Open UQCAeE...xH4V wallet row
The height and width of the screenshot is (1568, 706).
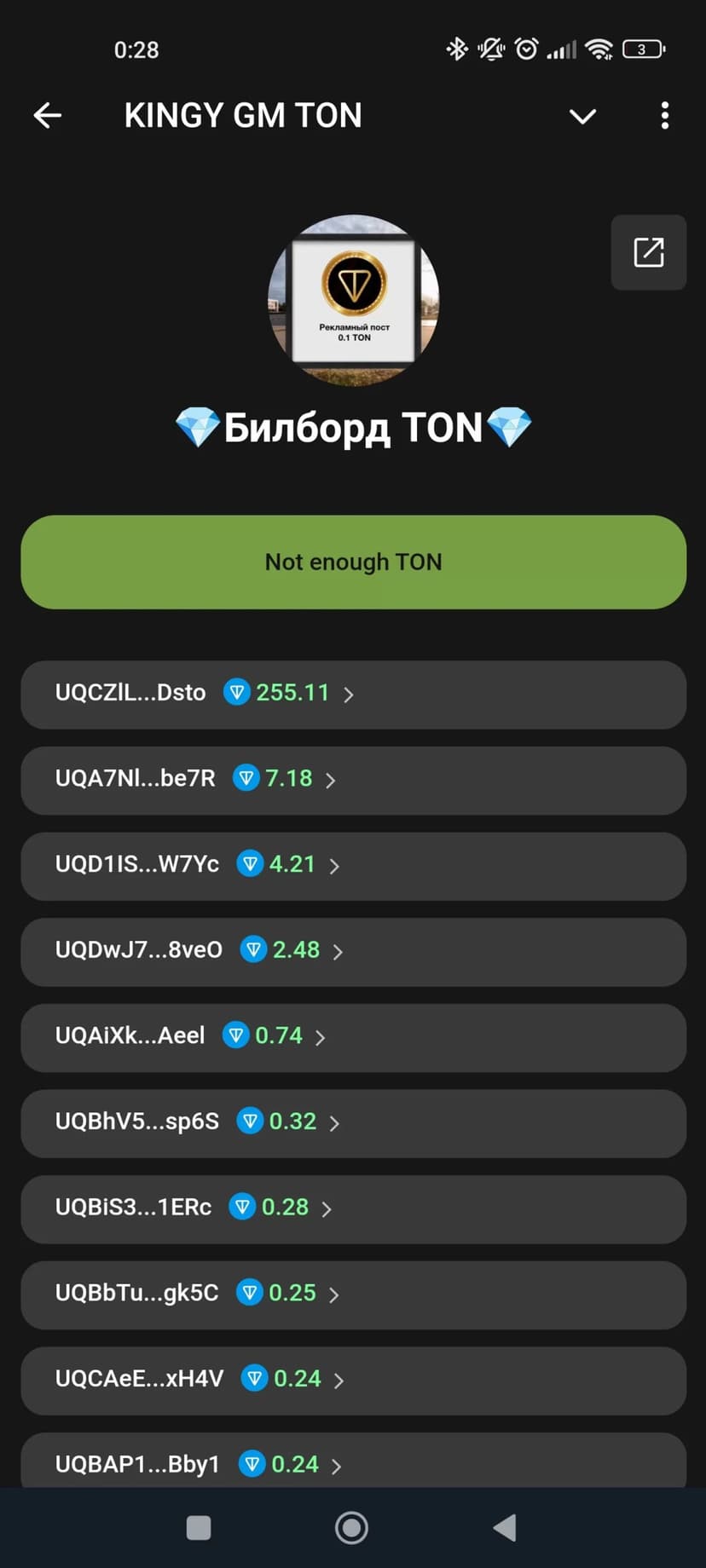coord(353,1380)
